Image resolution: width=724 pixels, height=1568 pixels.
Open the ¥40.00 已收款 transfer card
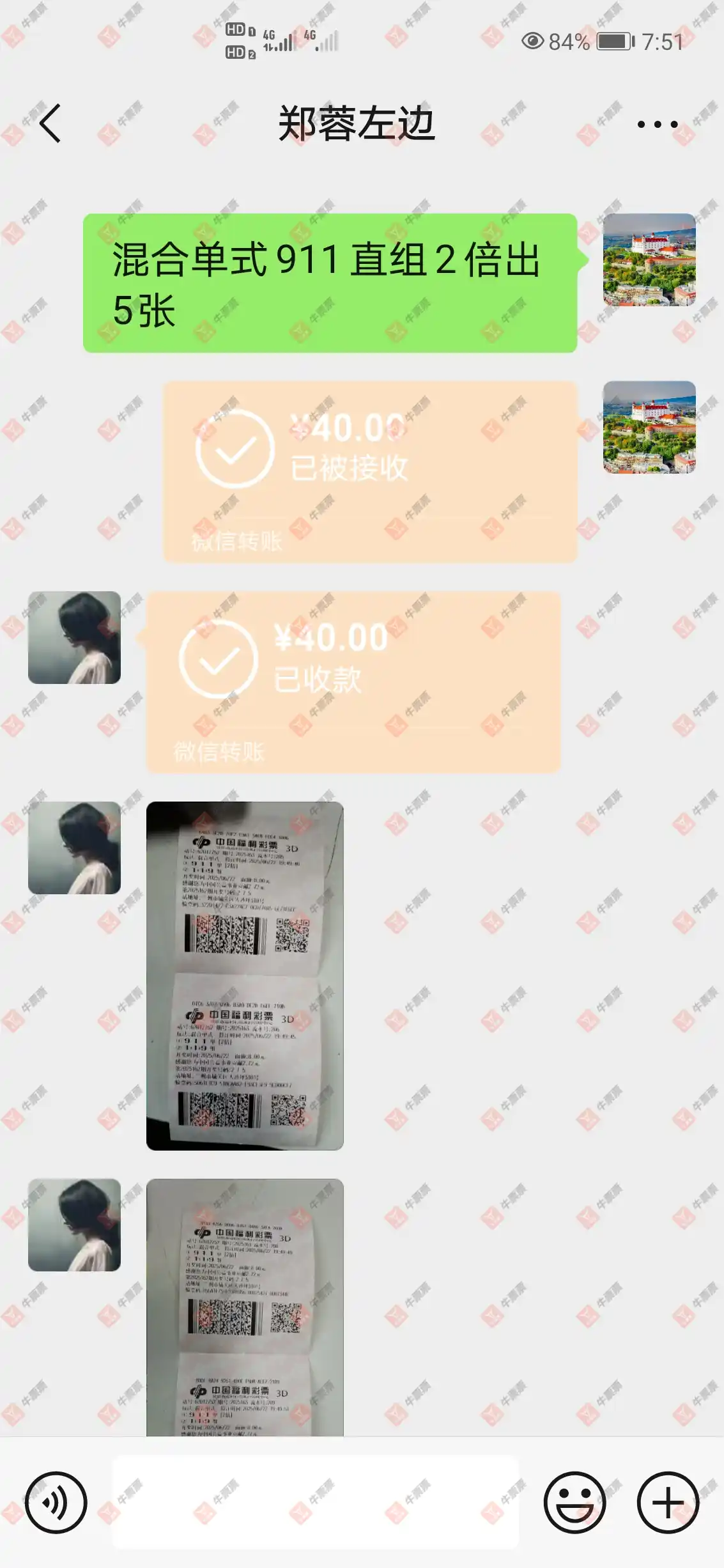[x=353, y=682]
